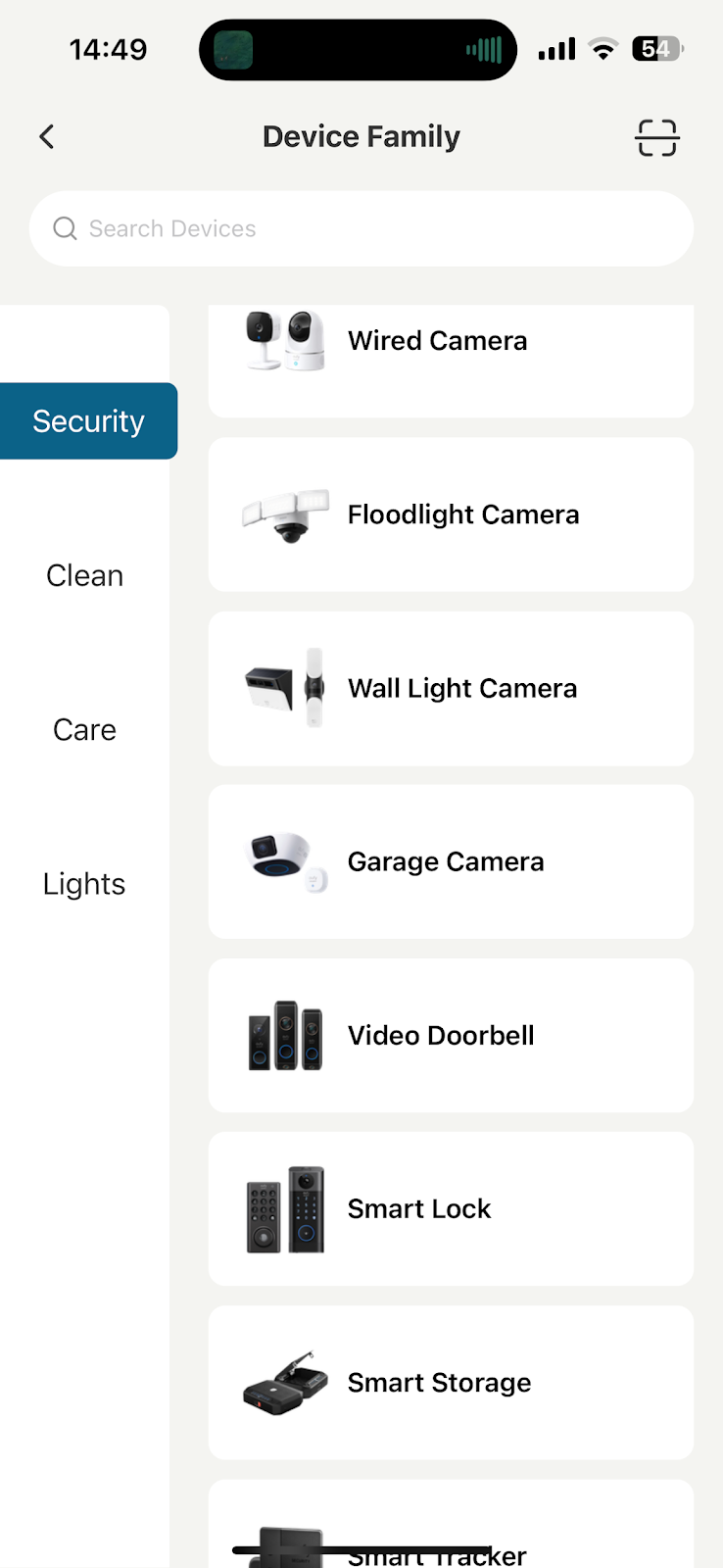
Task: Switch to the Clean category
Action: (85, 575)
